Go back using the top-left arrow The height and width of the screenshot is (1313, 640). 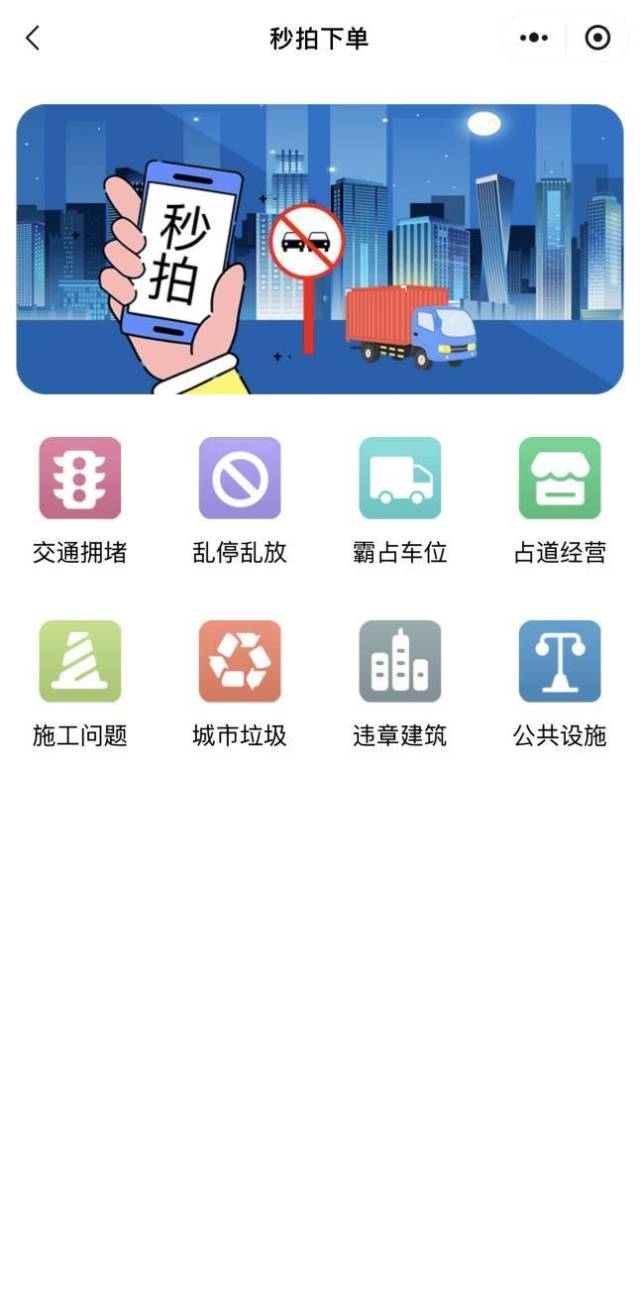tap(33, 38)
